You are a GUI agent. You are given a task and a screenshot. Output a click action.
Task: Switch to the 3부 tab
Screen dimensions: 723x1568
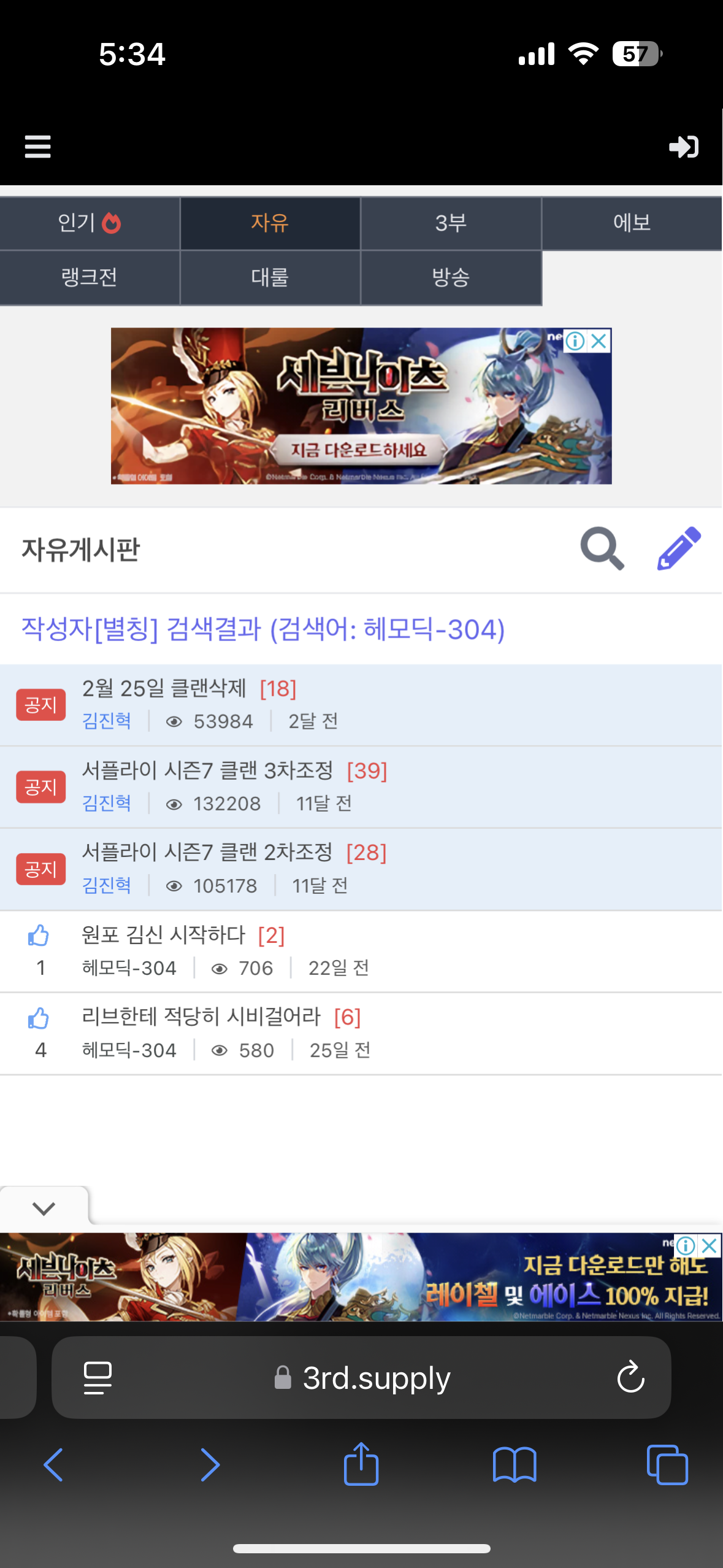click(451, 223)
